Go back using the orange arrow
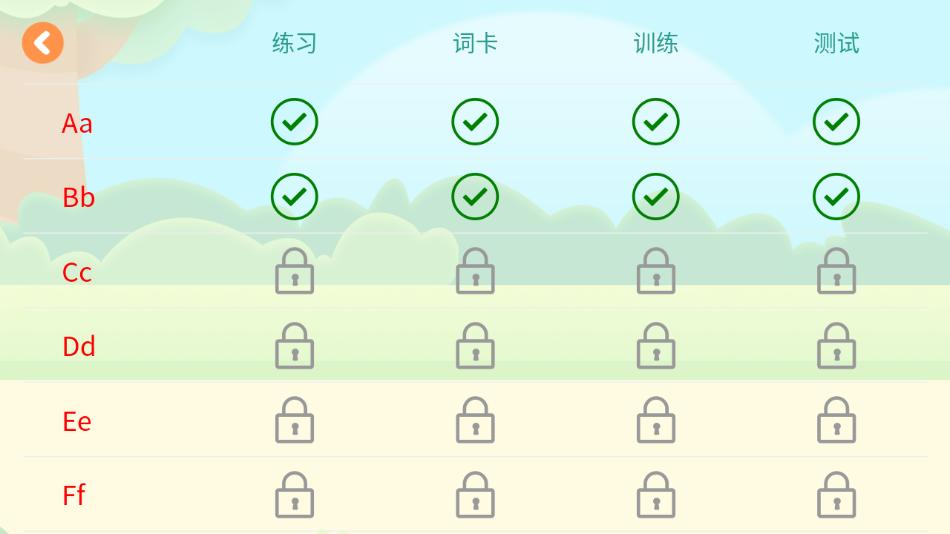 [x=43, y=43]
